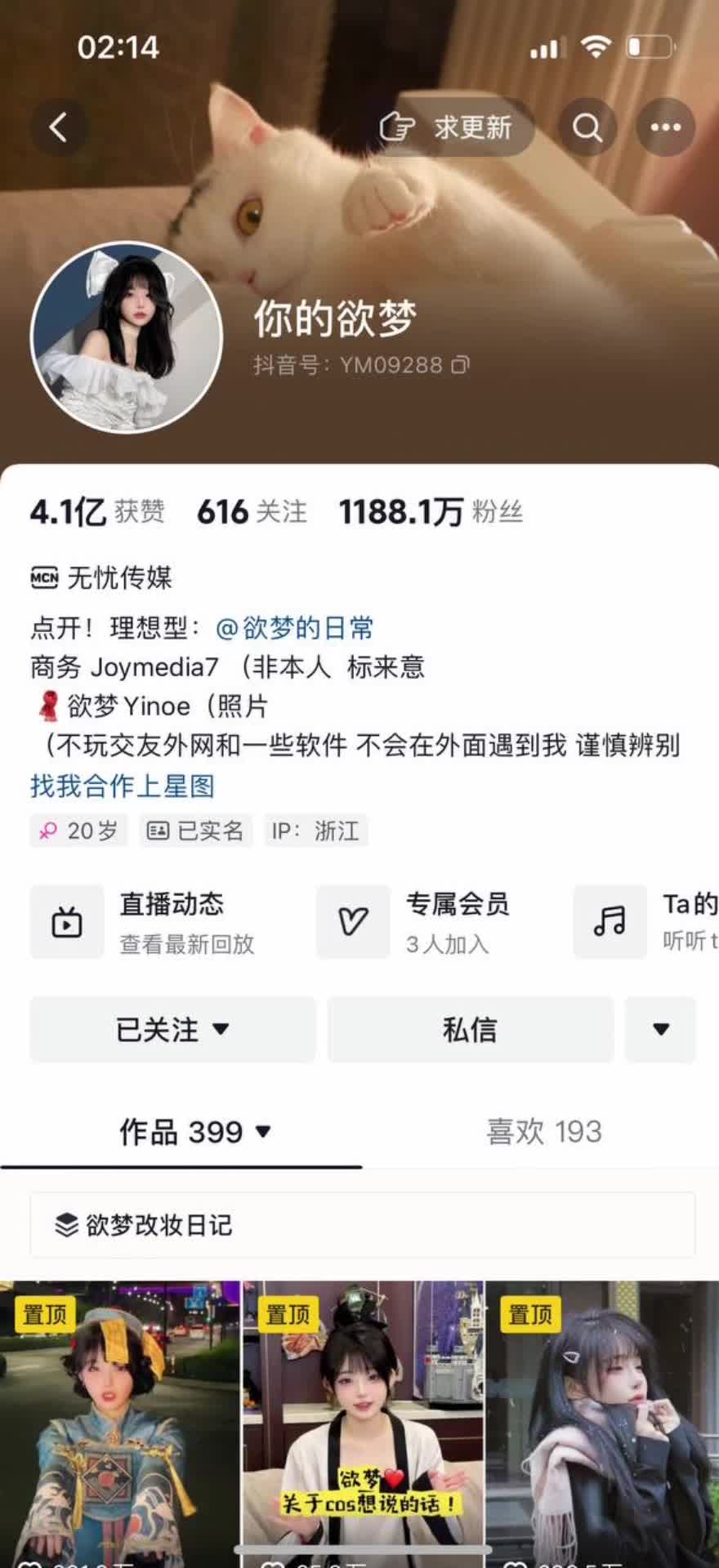Send a 私信 private message
Viewport: 719px width, 1568px height.
(x=470, y=1030)
